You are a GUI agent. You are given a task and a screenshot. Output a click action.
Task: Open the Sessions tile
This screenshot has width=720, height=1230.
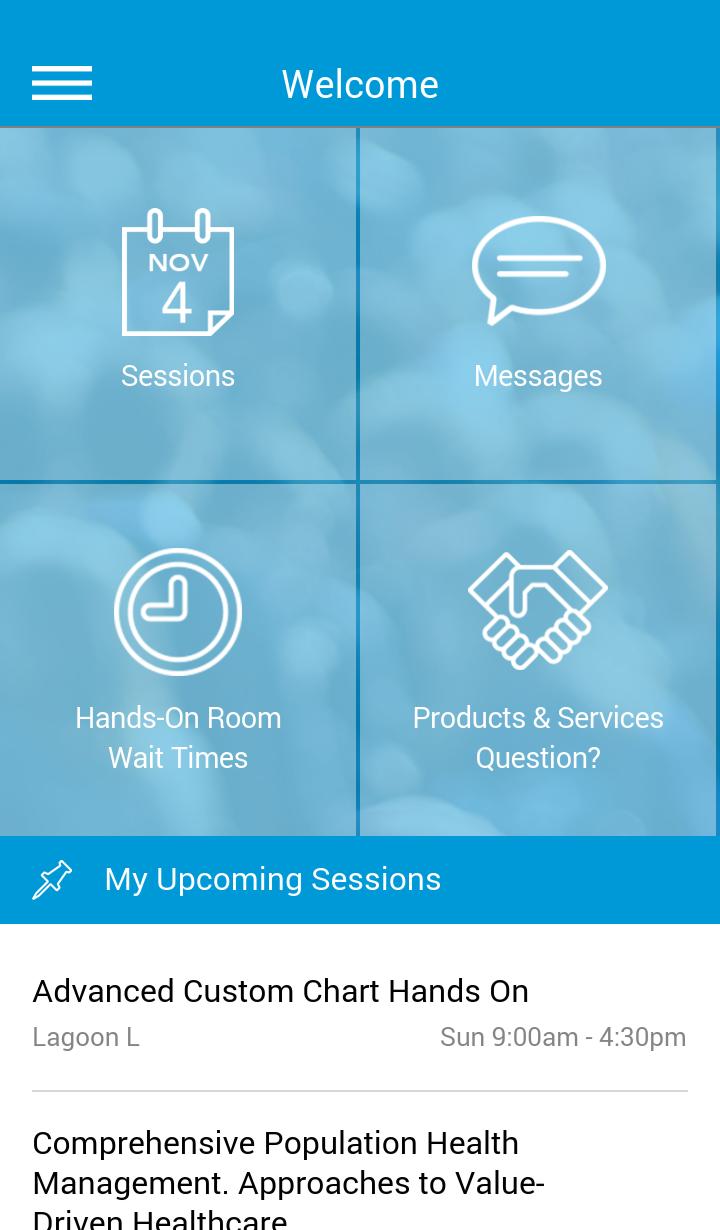(178, 303)
